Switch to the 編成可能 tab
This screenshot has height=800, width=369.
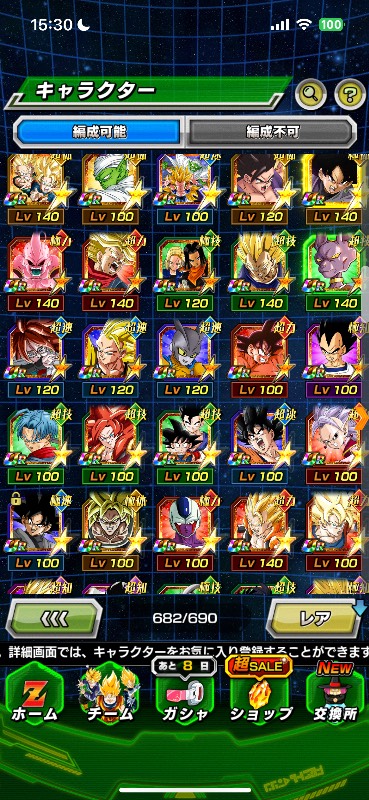click(x=99, y=132)
